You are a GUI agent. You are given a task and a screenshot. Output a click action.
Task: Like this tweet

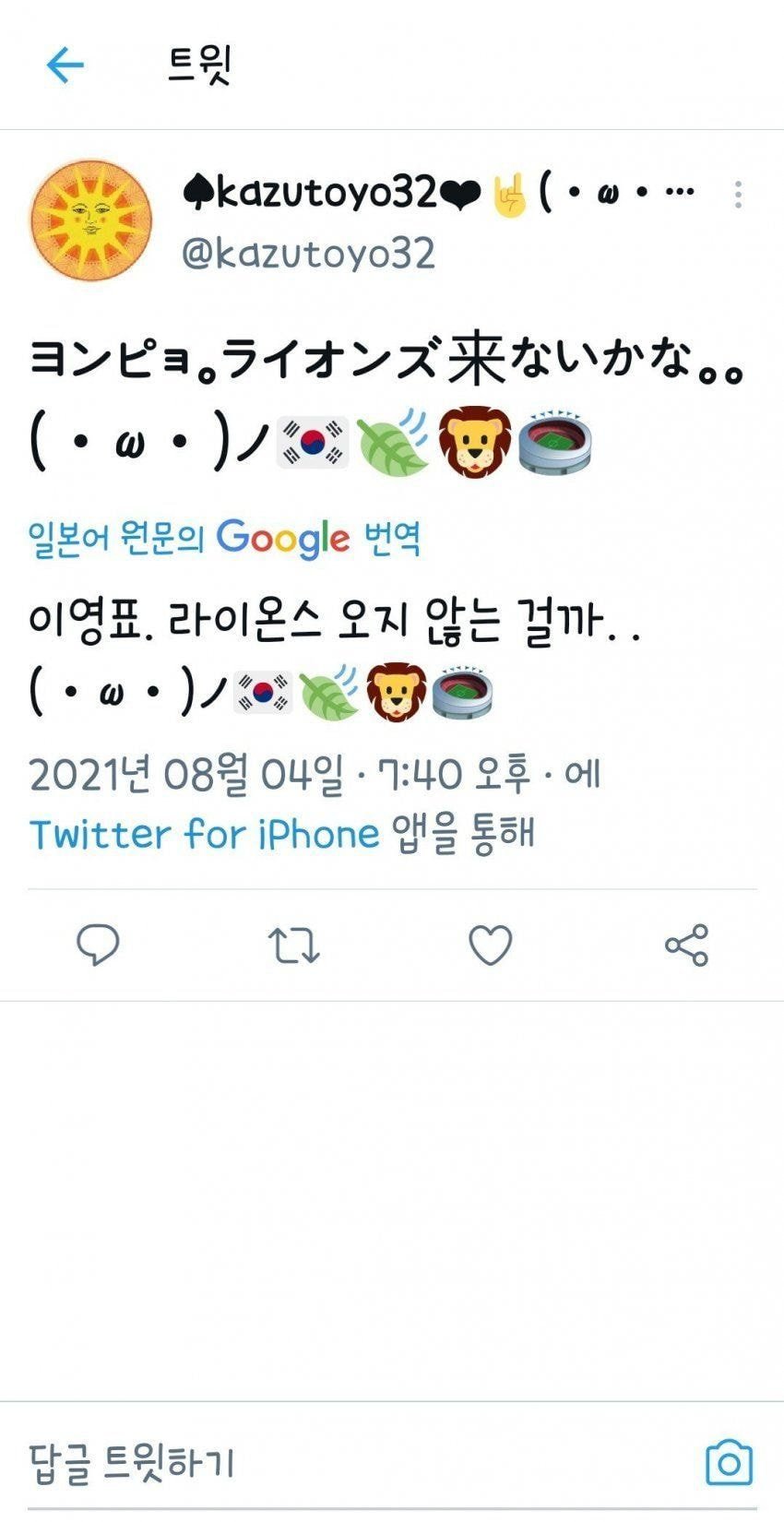point(490,945)
